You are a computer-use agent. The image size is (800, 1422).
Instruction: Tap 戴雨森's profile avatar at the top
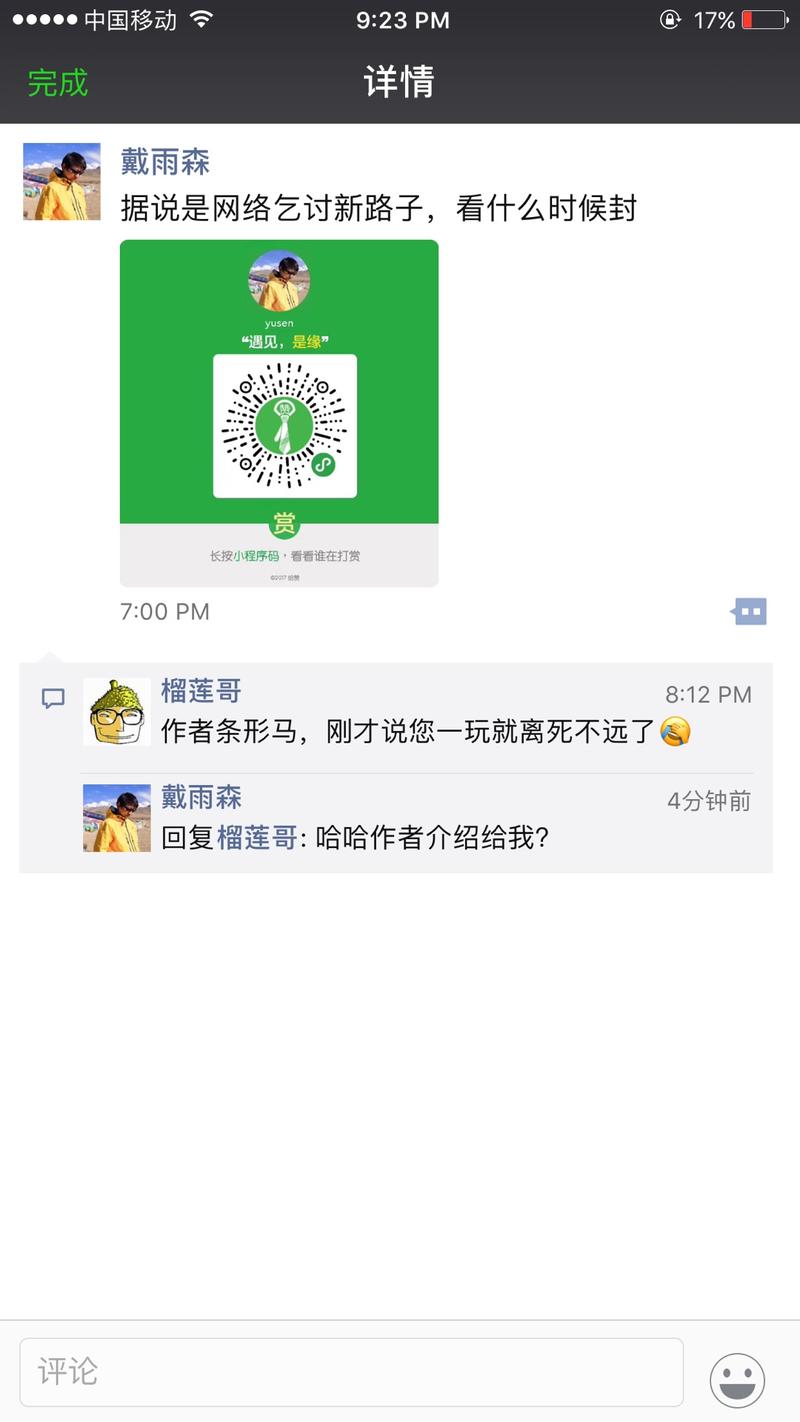click(x=61, y=181)
